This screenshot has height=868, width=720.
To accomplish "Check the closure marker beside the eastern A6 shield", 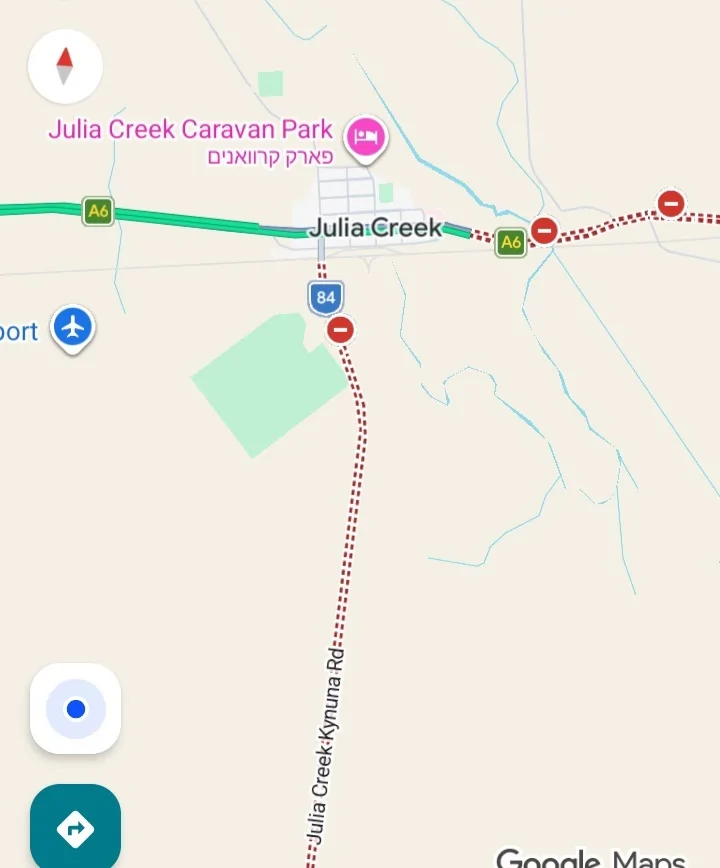I will tap(544, 231).
